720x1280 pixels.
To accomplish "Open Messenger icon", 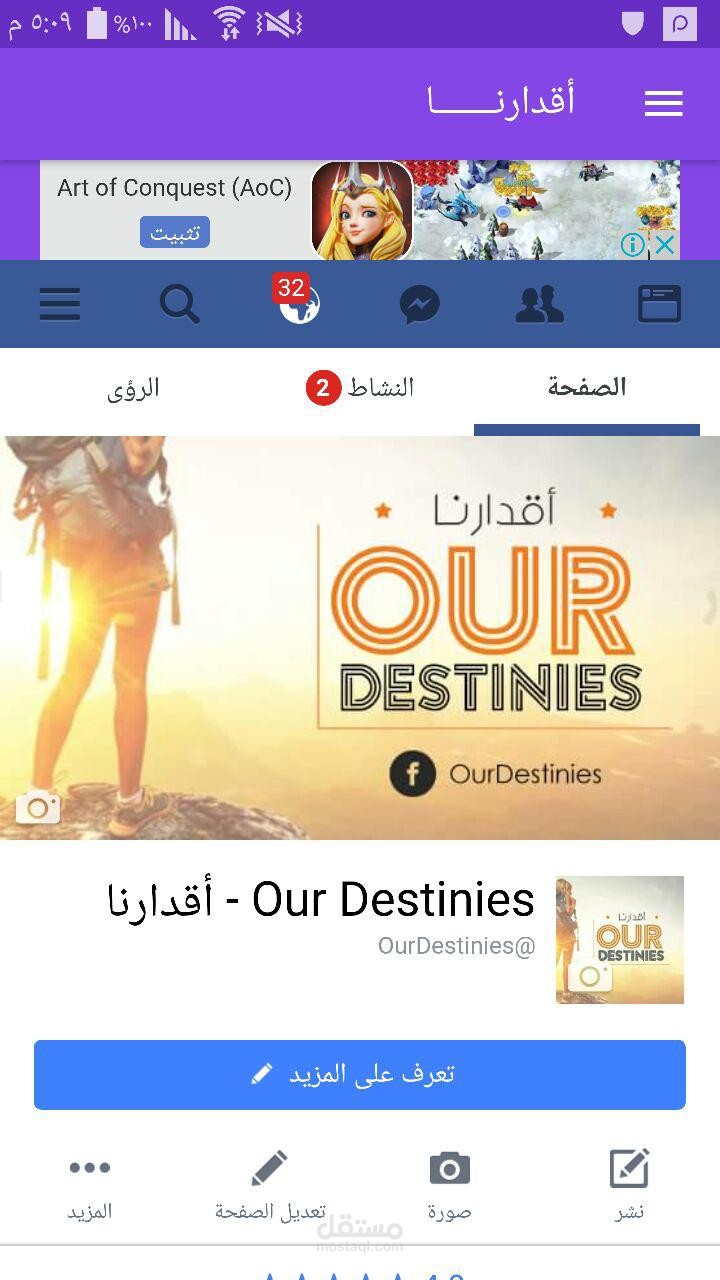I will (x=420, y=304).
